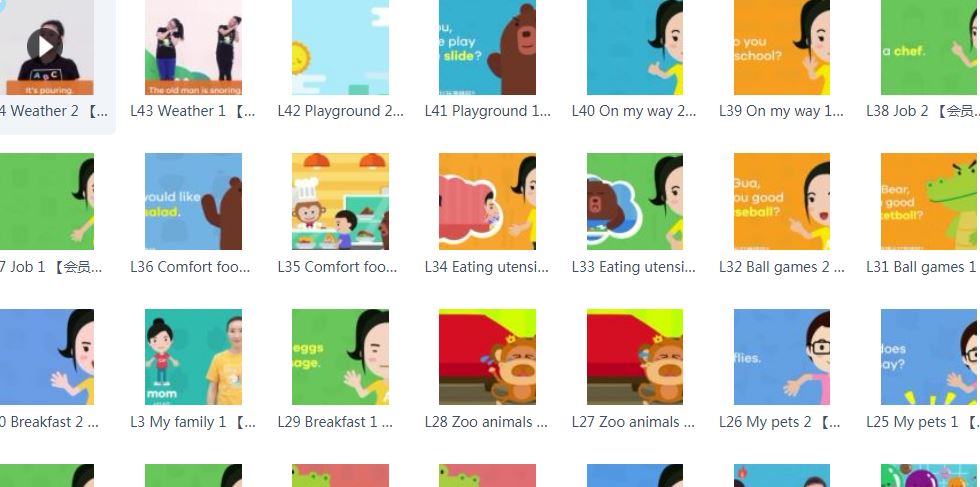Open L28 Zoo animals video
The image size is (980, 487).
pyautogui.click(x=487, y=357)
